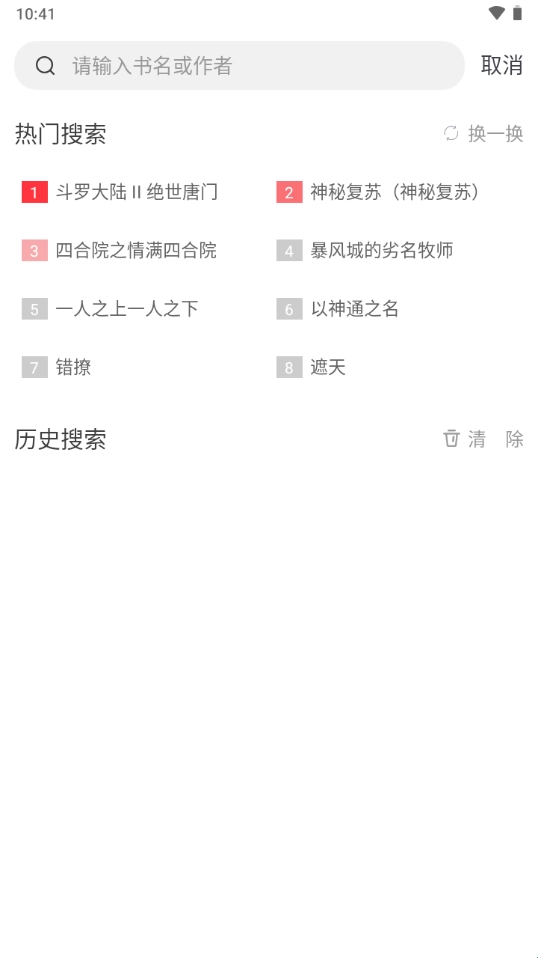The width and height of the screenshot is (538, 958).
Task: Search for 错撩 from hot list
Action: [x=56, y=367]
